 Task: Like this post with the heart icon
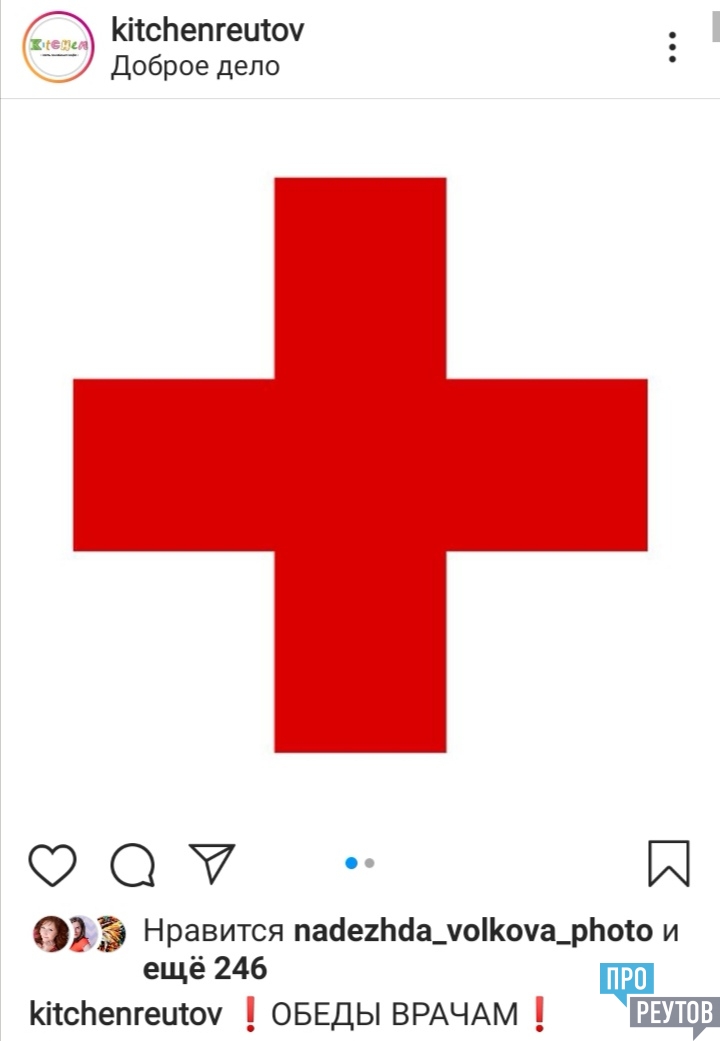52,864
